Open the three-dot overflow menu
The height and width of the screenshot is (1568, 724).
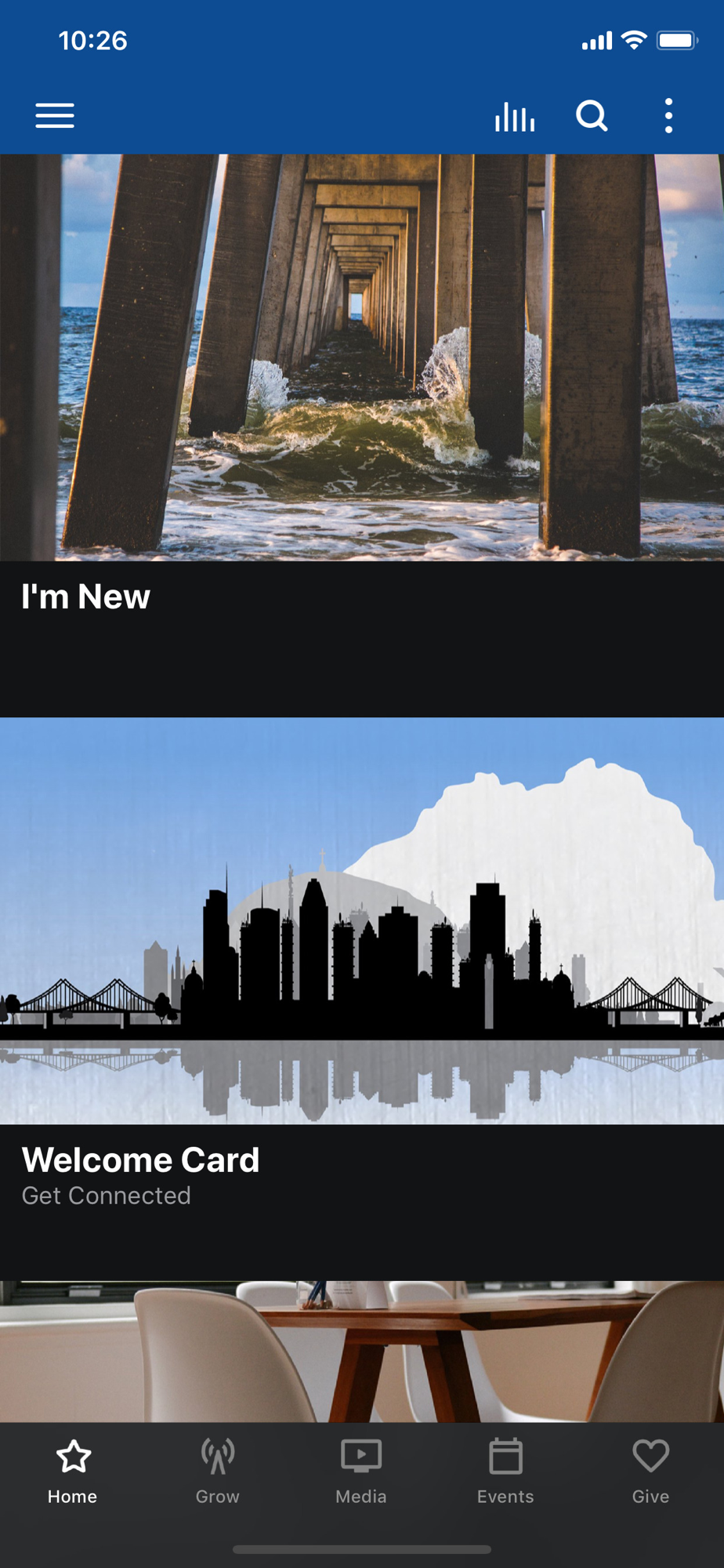(668, 116)
